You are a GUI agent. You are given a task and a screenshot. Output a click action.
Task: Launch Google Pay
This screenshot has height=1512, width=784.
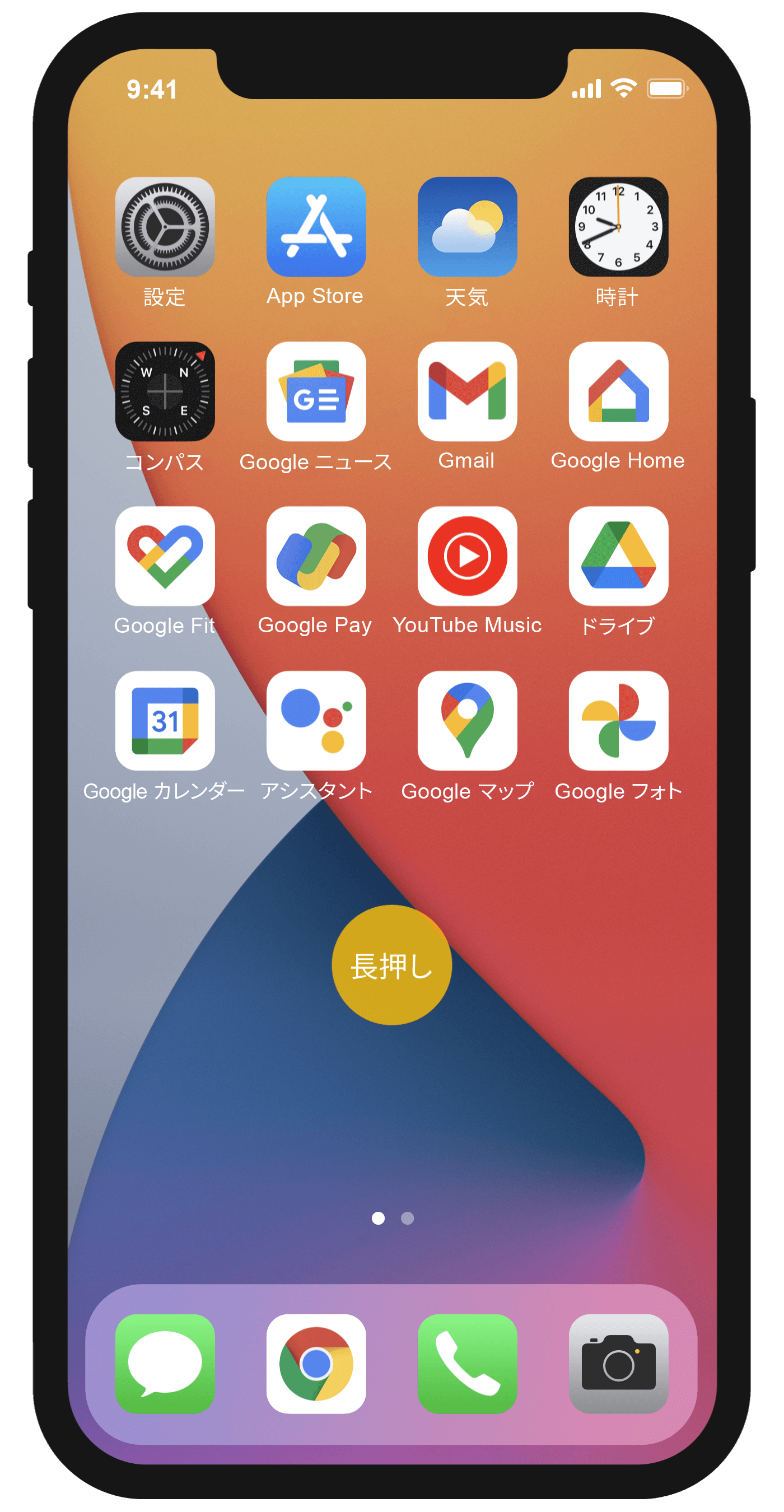pos(316,557)
